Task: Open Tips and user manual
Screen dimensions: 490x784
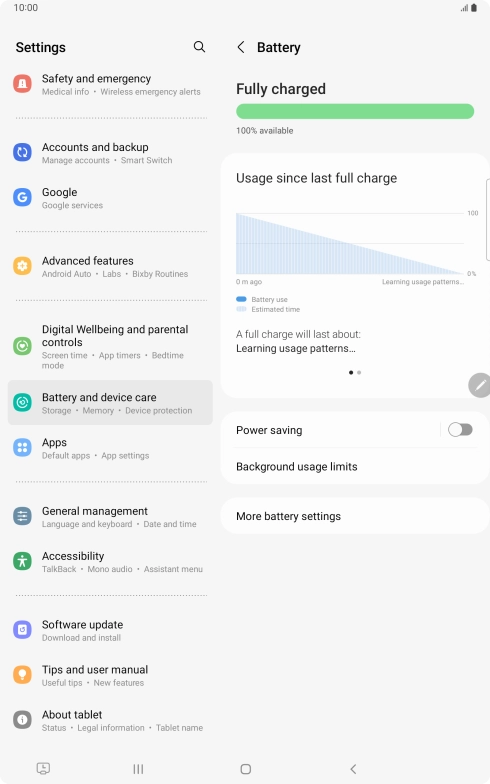Action: 110,676
